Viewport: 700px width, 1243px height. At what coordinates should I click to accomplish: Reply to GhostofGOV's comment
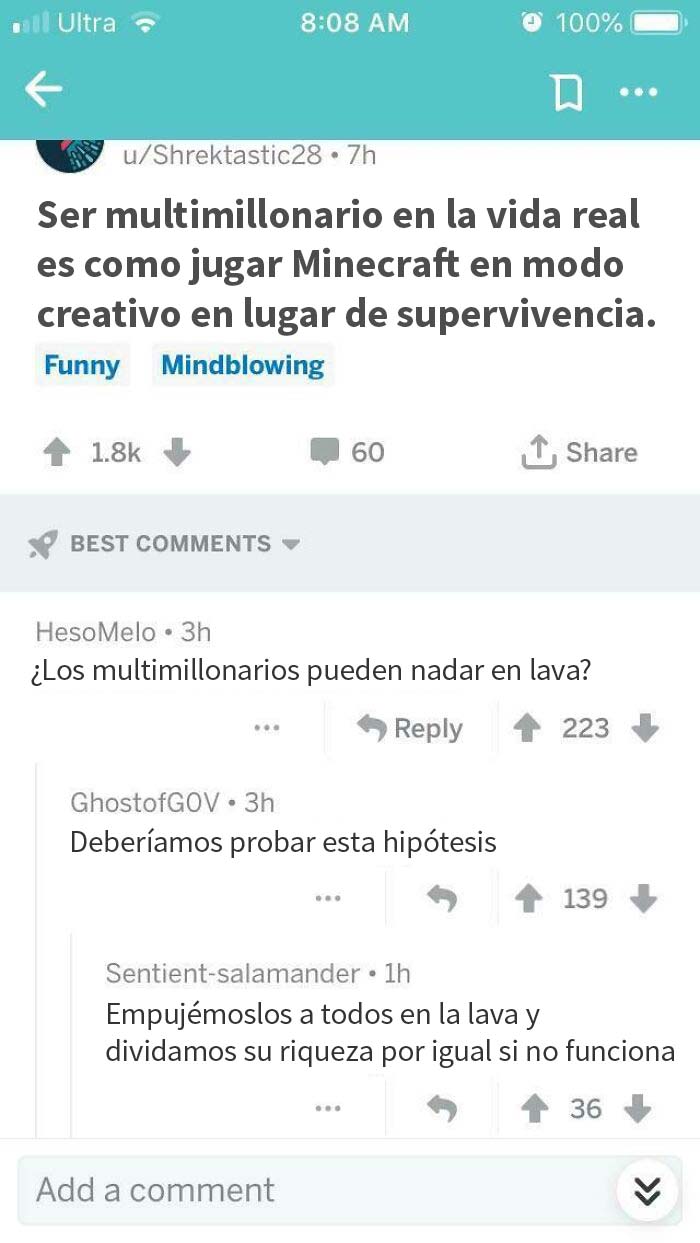click(x=441, y=899)
